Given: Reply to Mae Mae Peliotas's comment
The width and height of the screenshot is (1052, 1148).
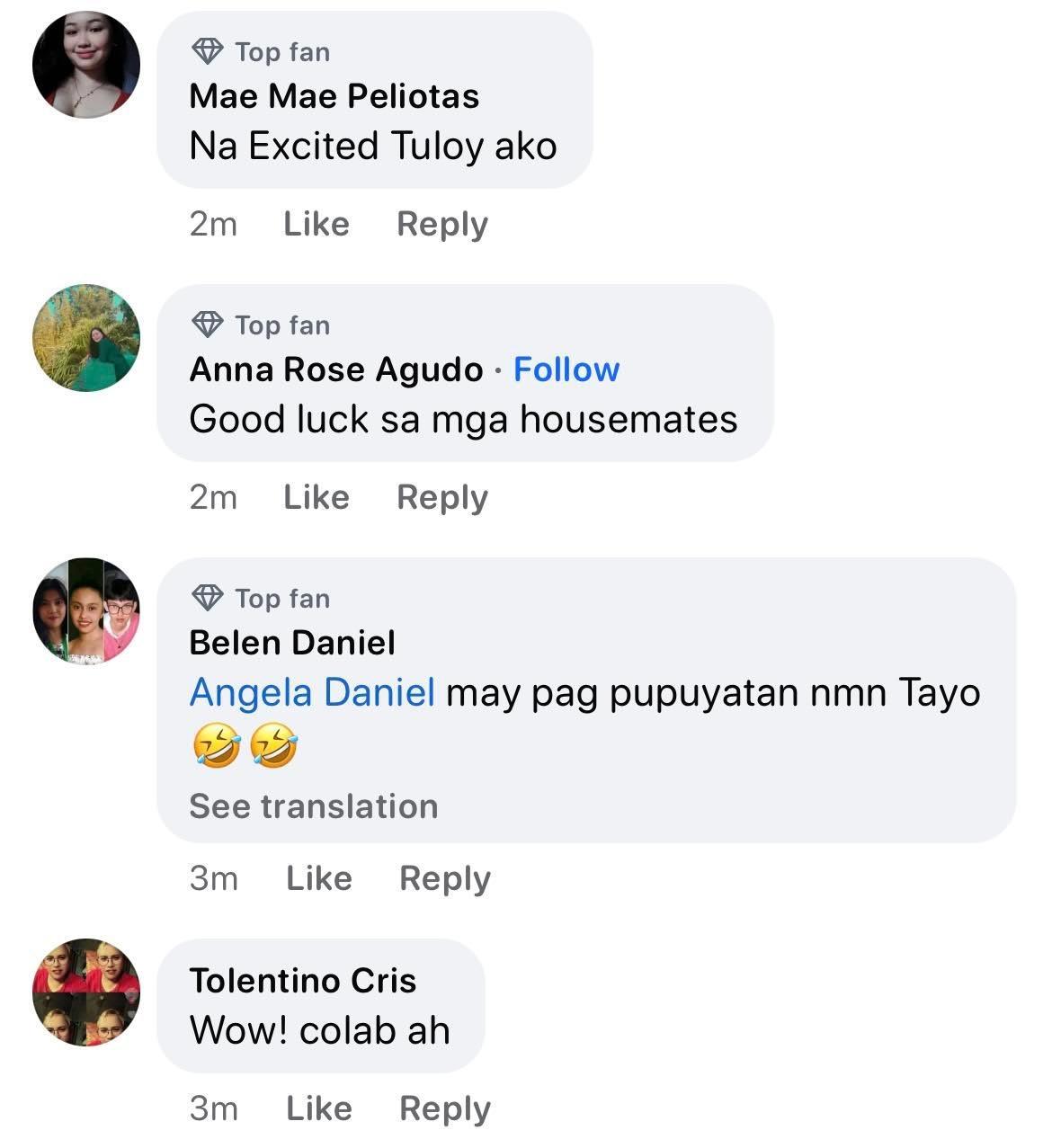Looking at the screenshot, I should click(442, 224).
